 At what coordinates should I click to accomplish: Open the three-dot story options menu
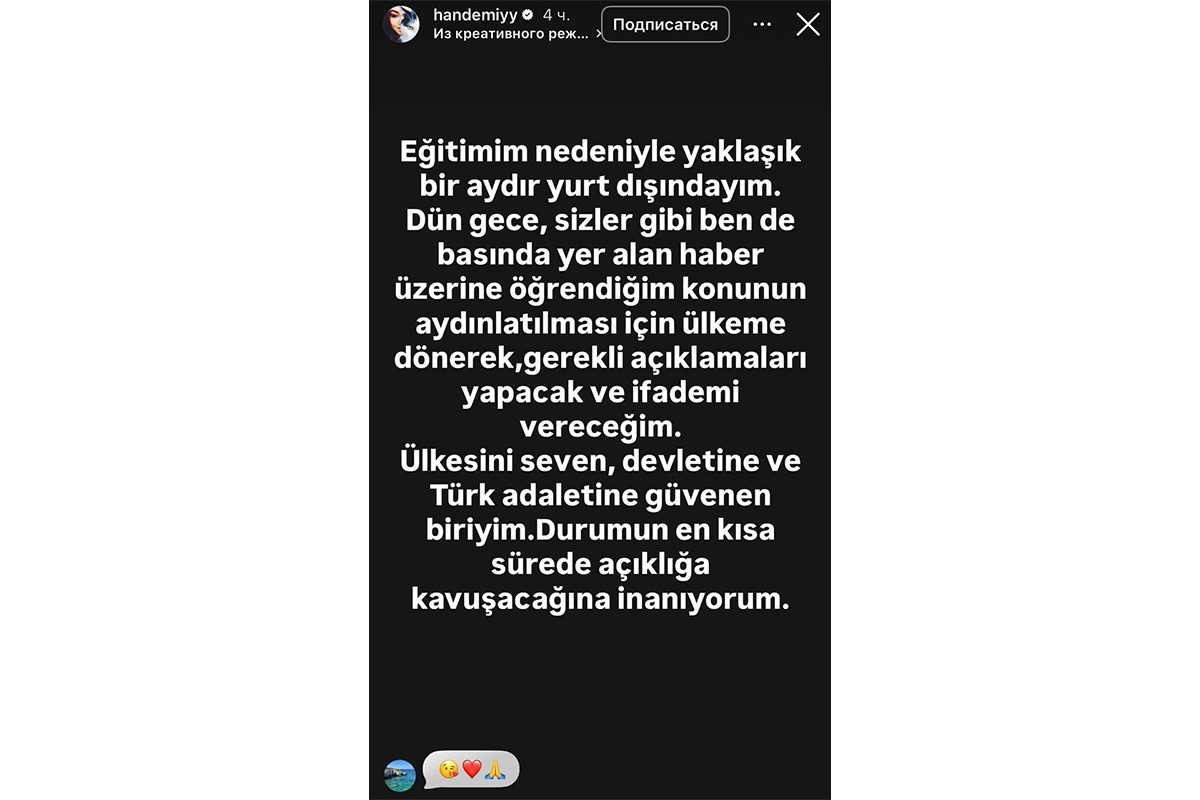pos(762,25)
